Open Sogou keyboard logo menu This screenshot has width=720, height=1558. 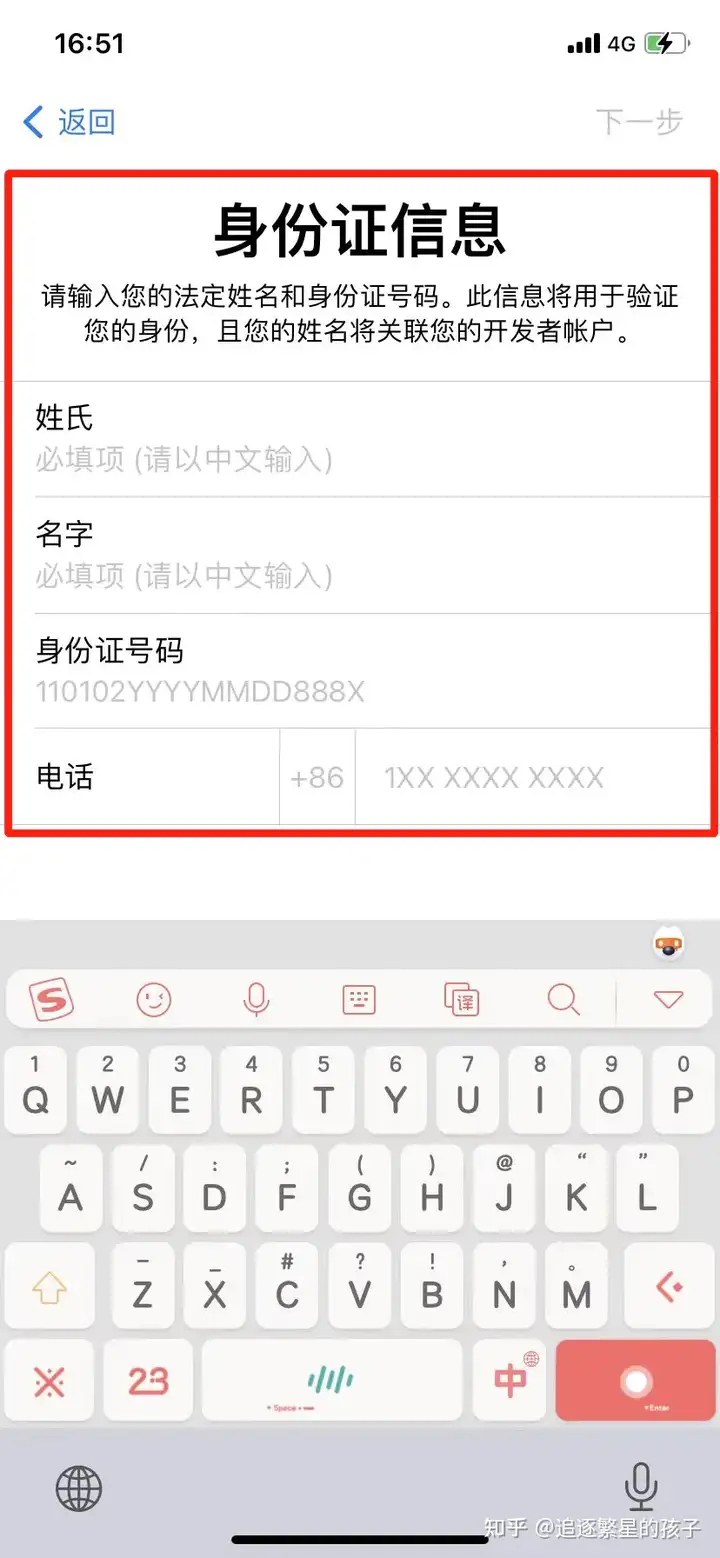coord(51,999)
